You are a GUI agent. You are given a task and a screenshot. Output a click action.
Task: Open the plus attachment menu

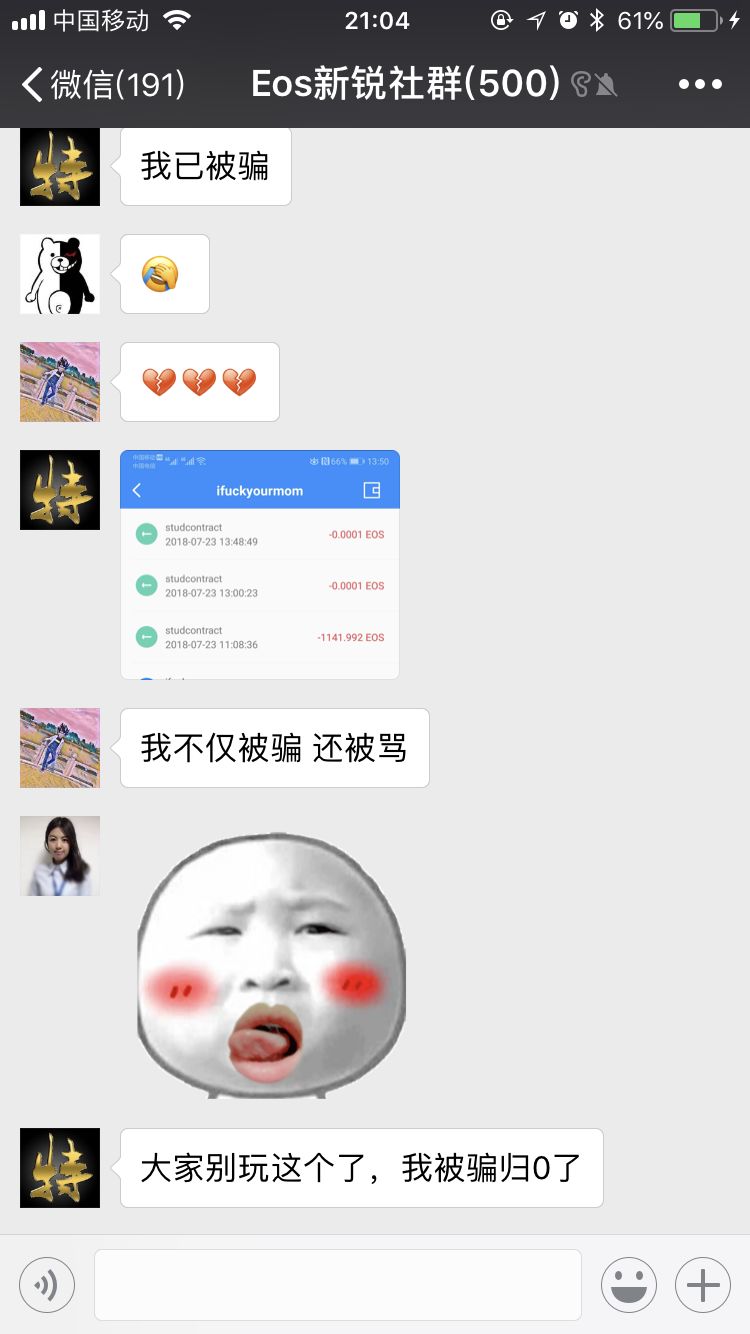tap(703, 1285)
